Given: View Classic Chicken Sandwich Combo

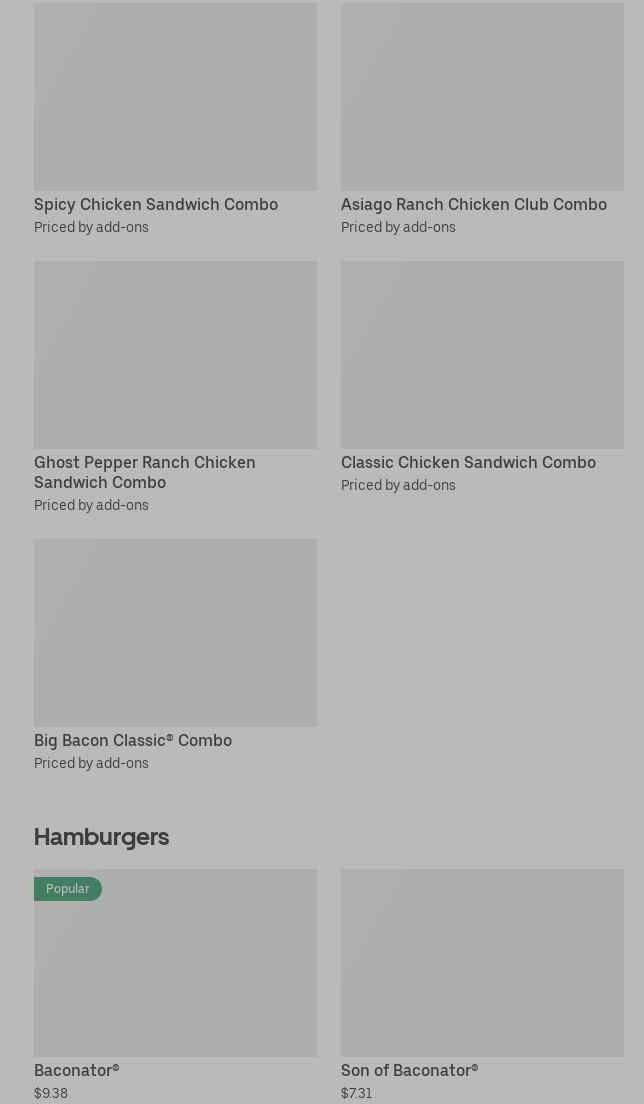Looking at the screenshot, I should click(x=482, y=377).
